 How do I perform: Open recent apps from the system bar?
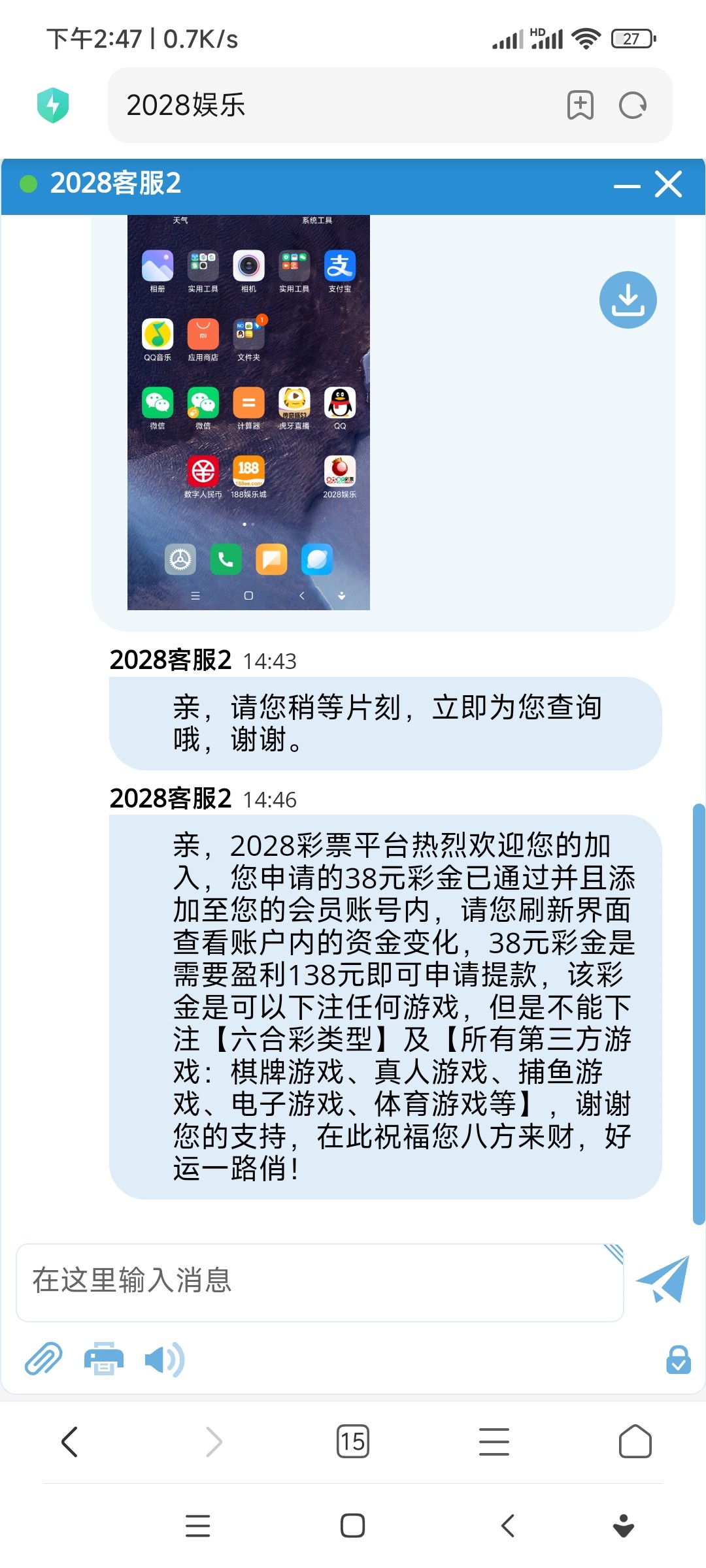(197, 1526)
